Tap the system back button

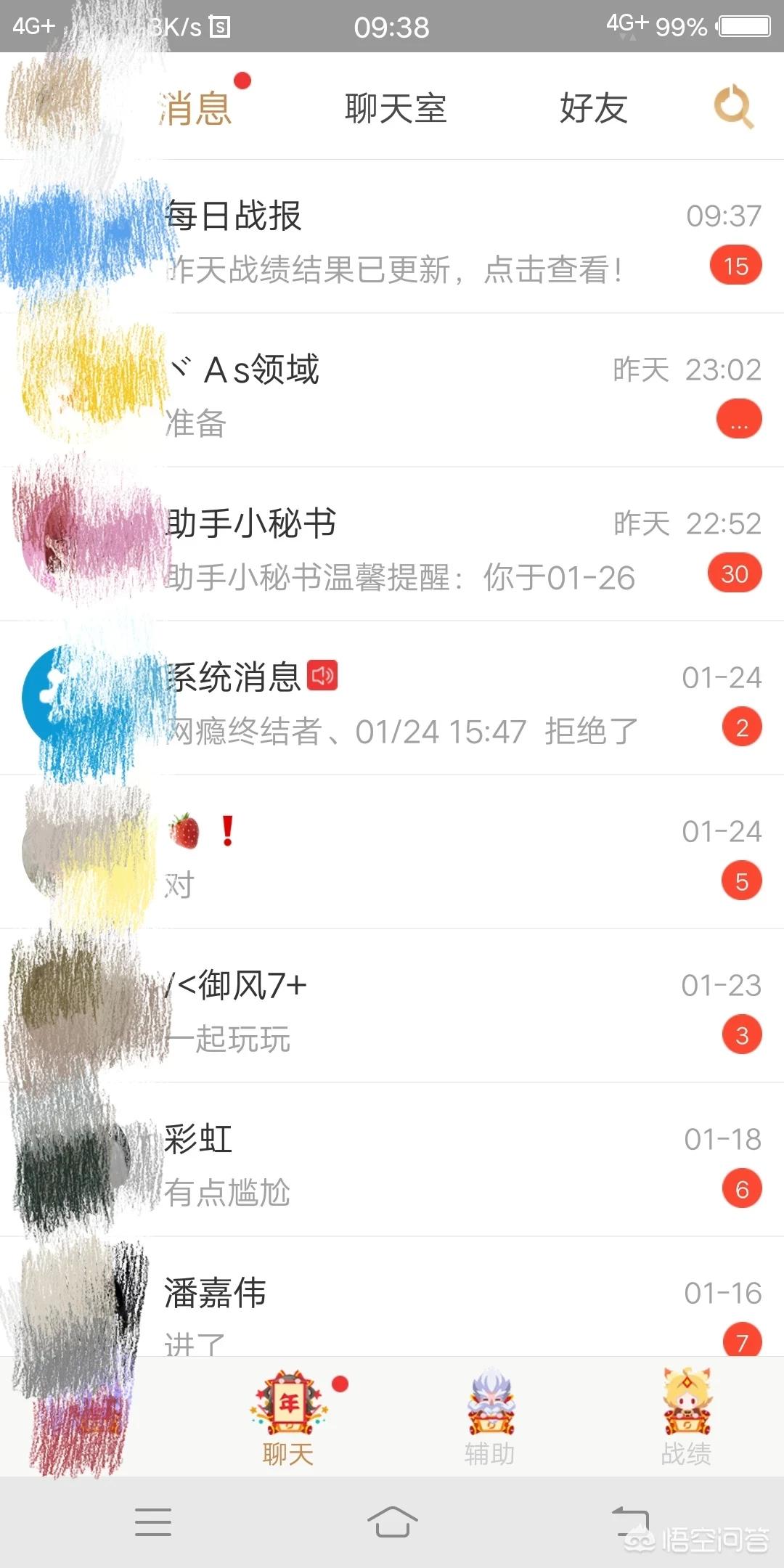pyautogui.click(x=630, y=1522)
